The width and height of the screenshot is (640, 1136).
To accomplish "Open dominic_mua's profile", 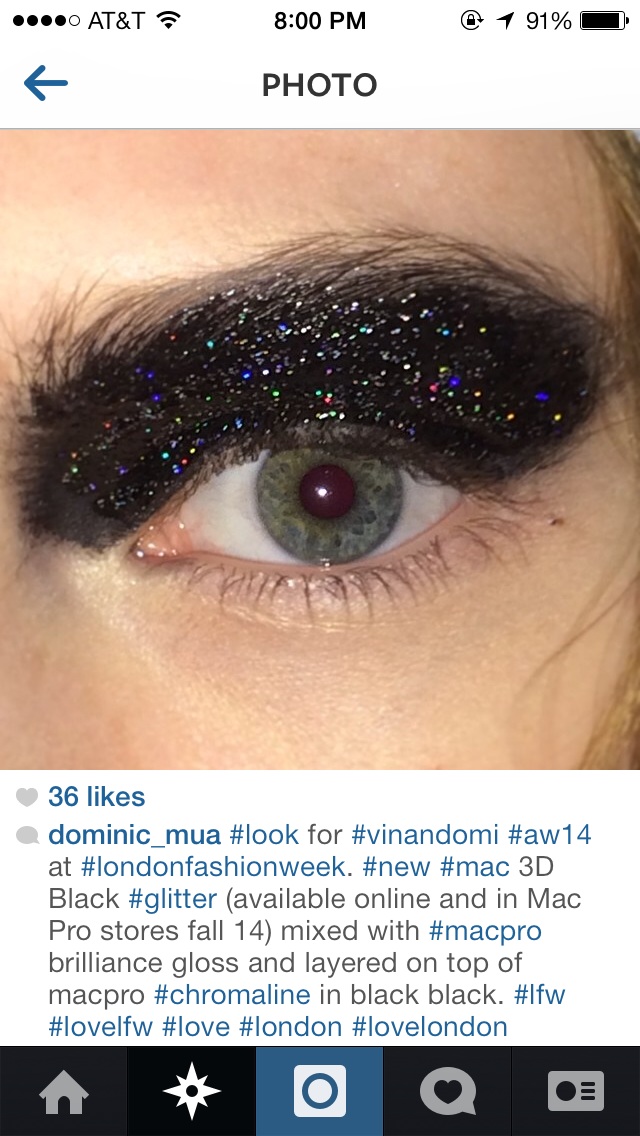I will pos(134,835).
